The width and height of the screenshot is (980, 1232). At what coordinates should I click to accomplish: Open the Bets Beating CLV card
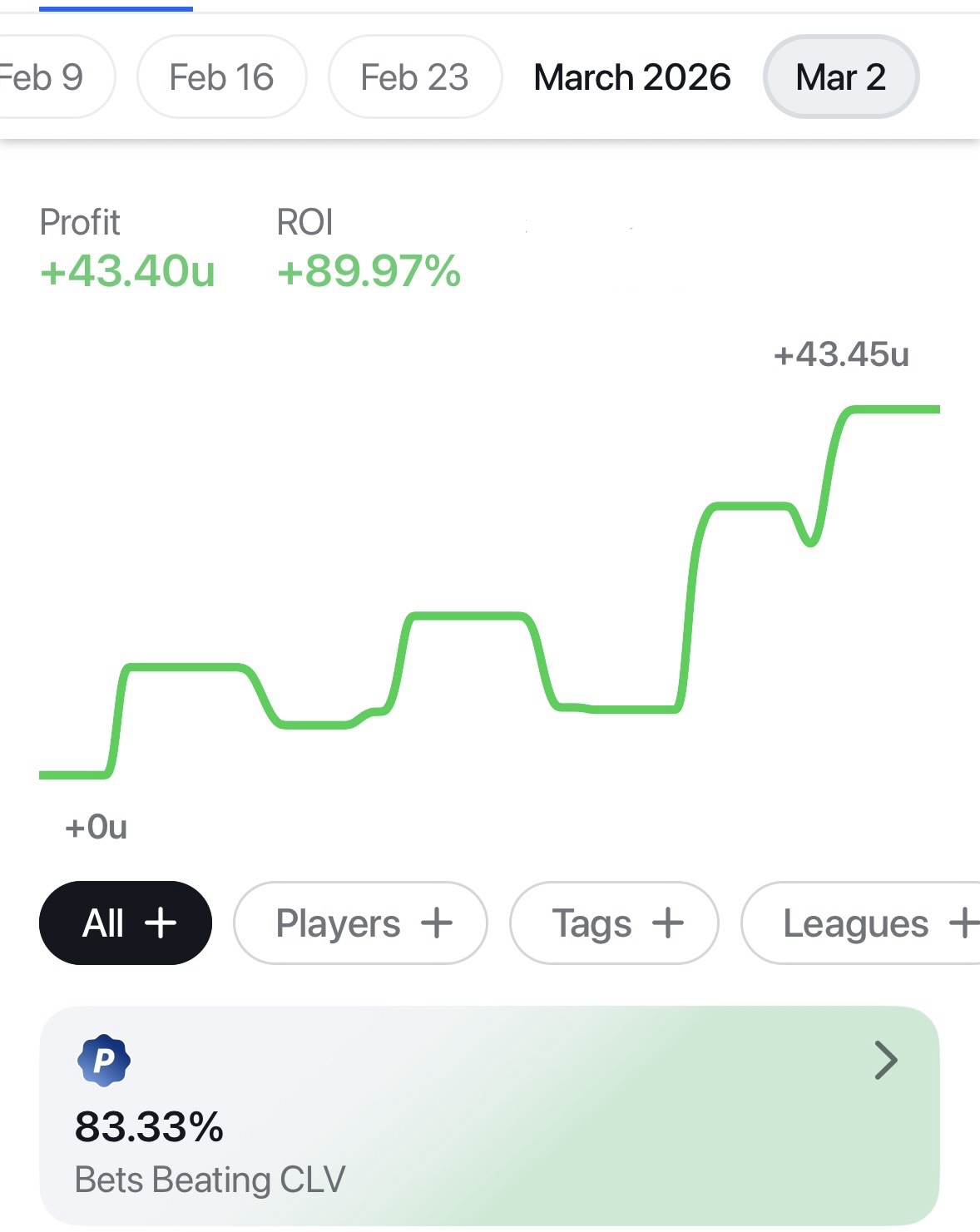489,1115
